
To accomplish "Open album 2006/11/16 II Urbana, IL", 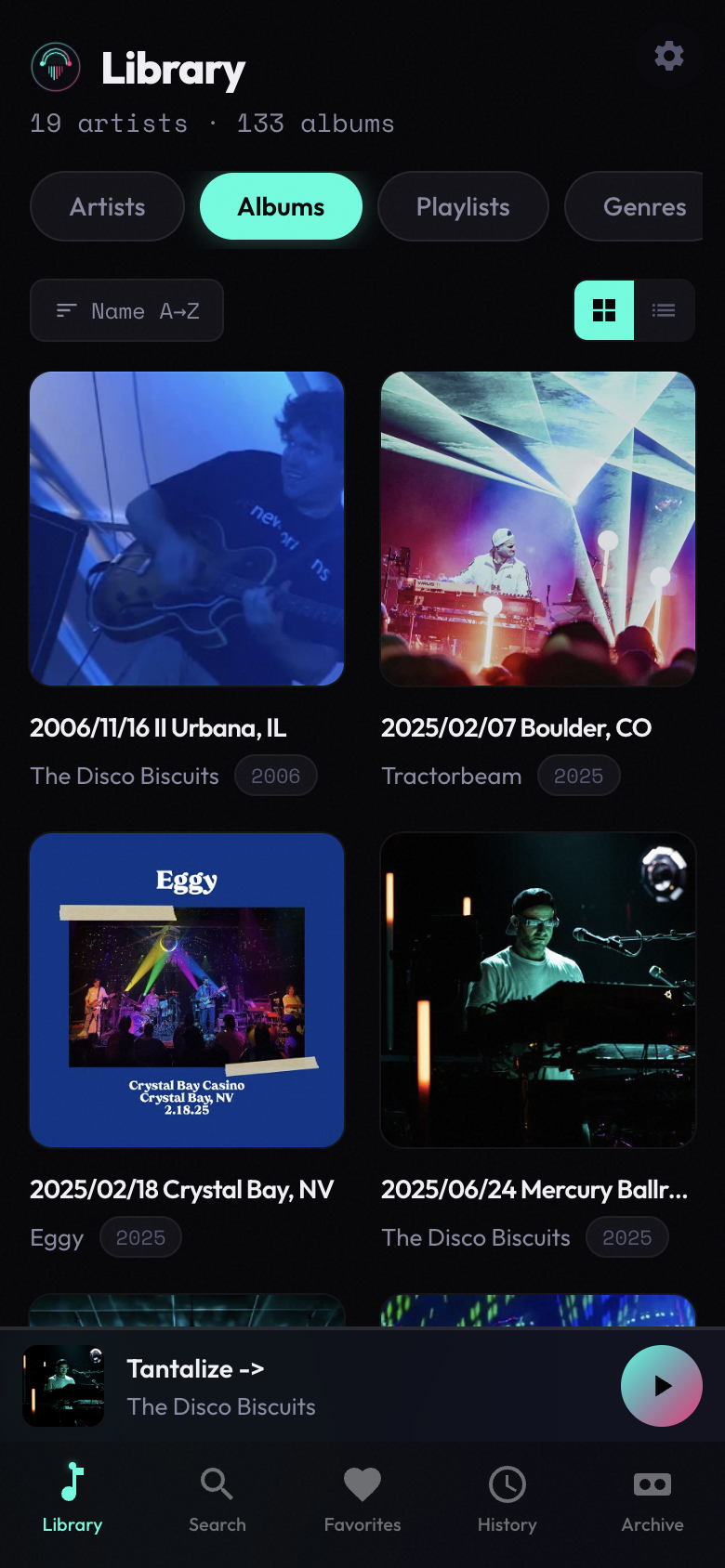I will (187, 529).
